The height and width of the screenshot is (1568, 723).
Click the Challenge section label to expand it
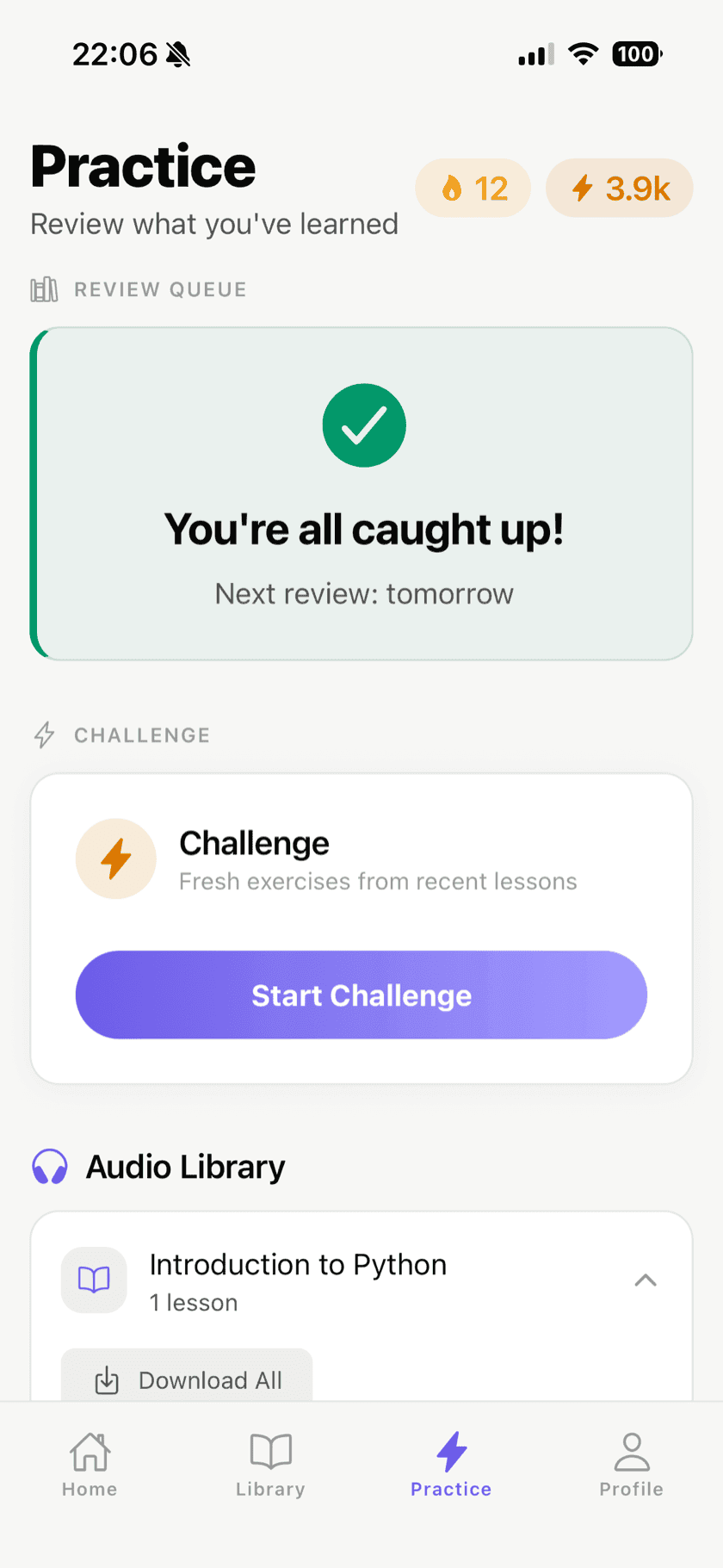(x=140, y=734)
